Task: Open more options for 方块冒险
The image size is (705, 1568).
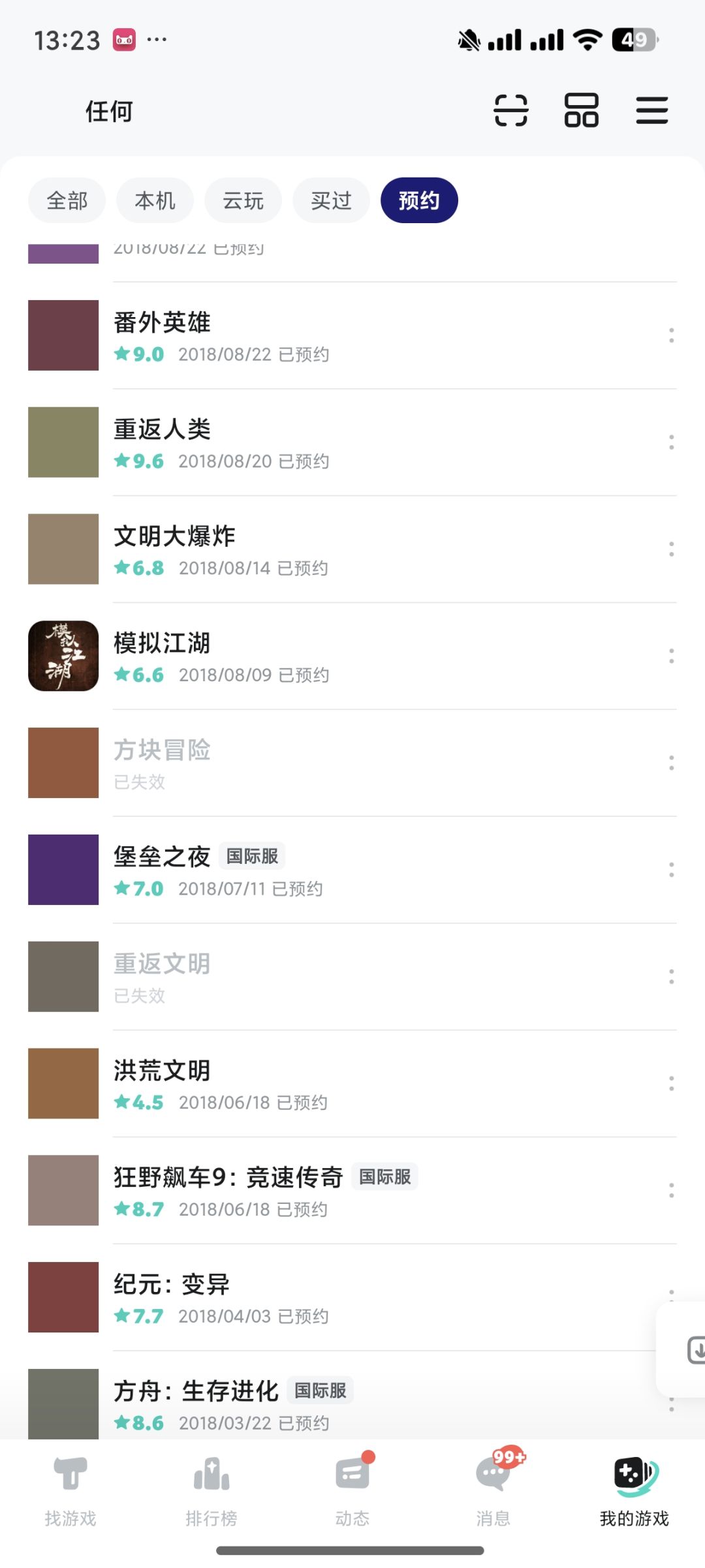Action: [671, 763]
